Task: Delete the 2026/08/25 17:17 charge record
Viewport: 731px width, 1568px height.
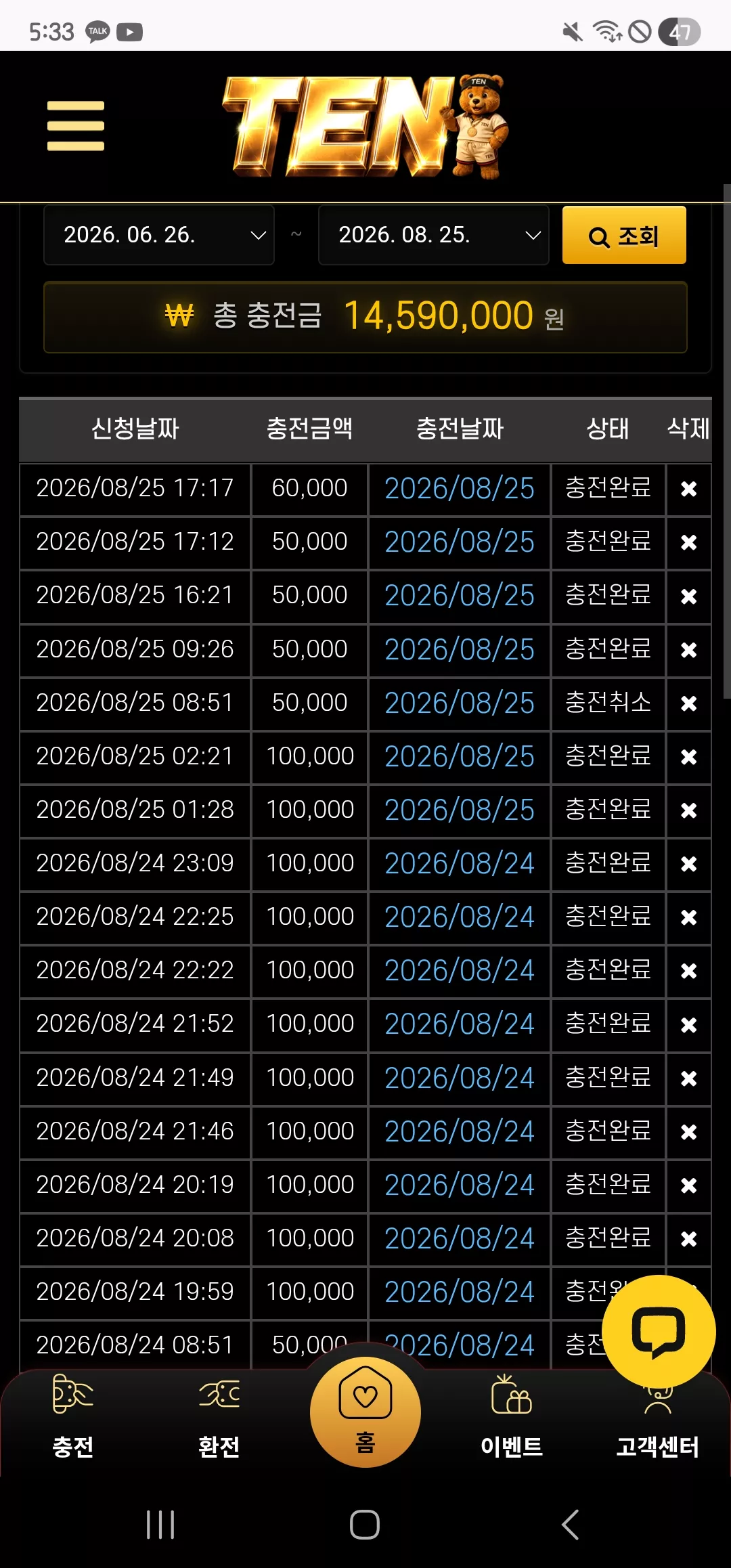Action: coord(689,489)
